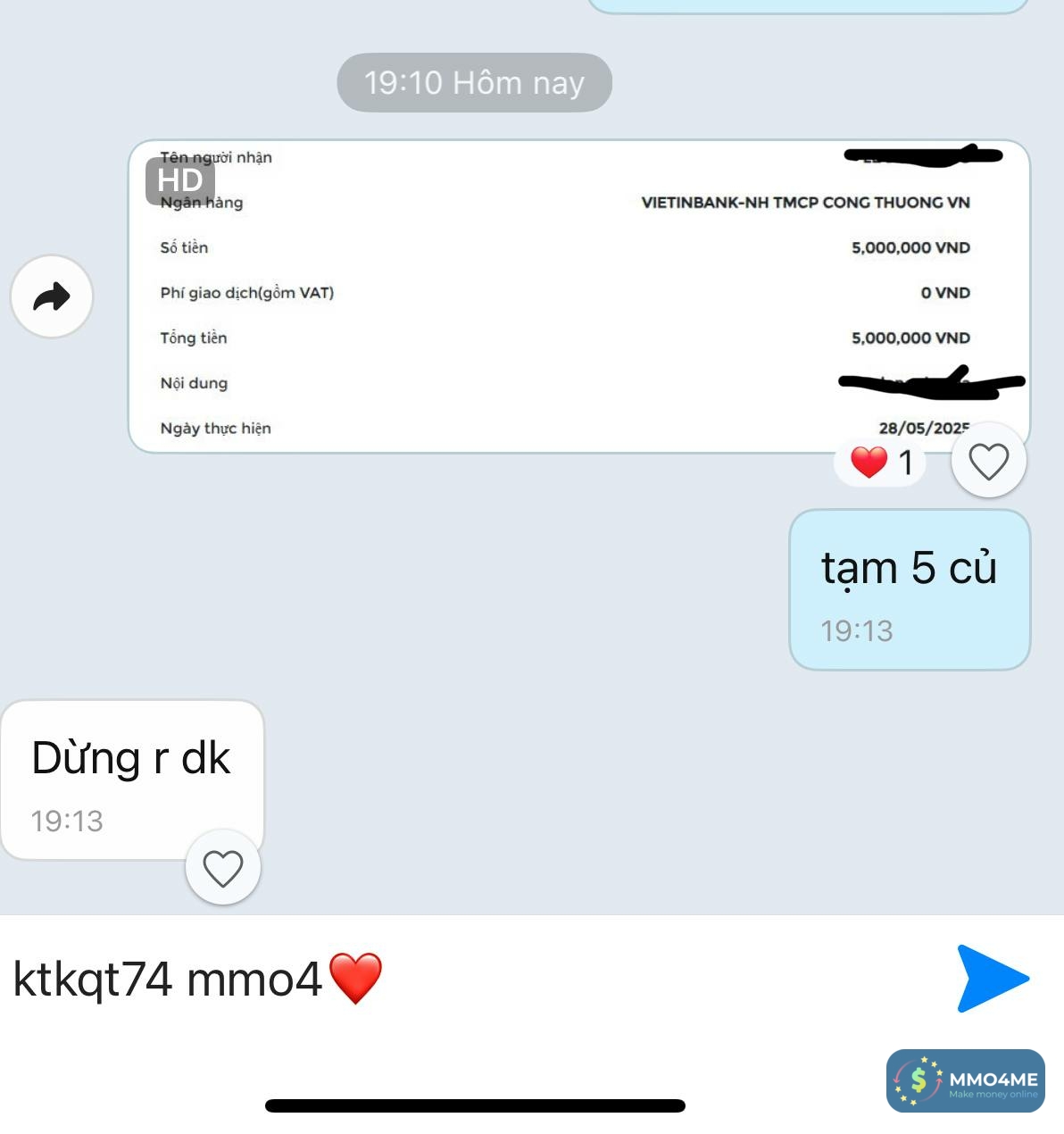Image resolution: width=1064 pixels, height=1134 pixels.
Task: Send the typed message
Action: [x=992, y=978]
